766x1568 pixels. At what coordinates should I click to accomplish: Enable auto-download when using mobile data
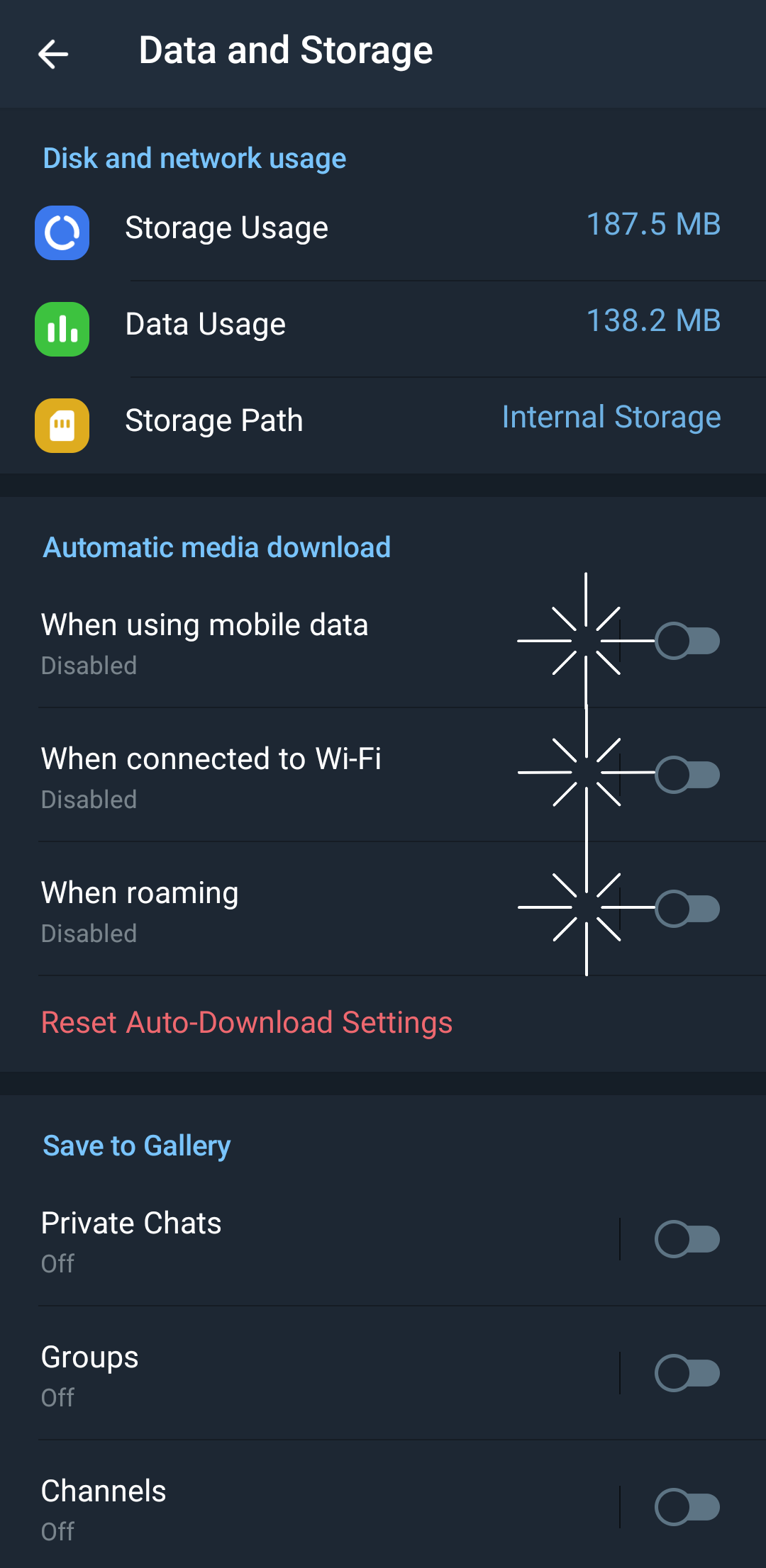pyautogui.click(x=686, y=642)
